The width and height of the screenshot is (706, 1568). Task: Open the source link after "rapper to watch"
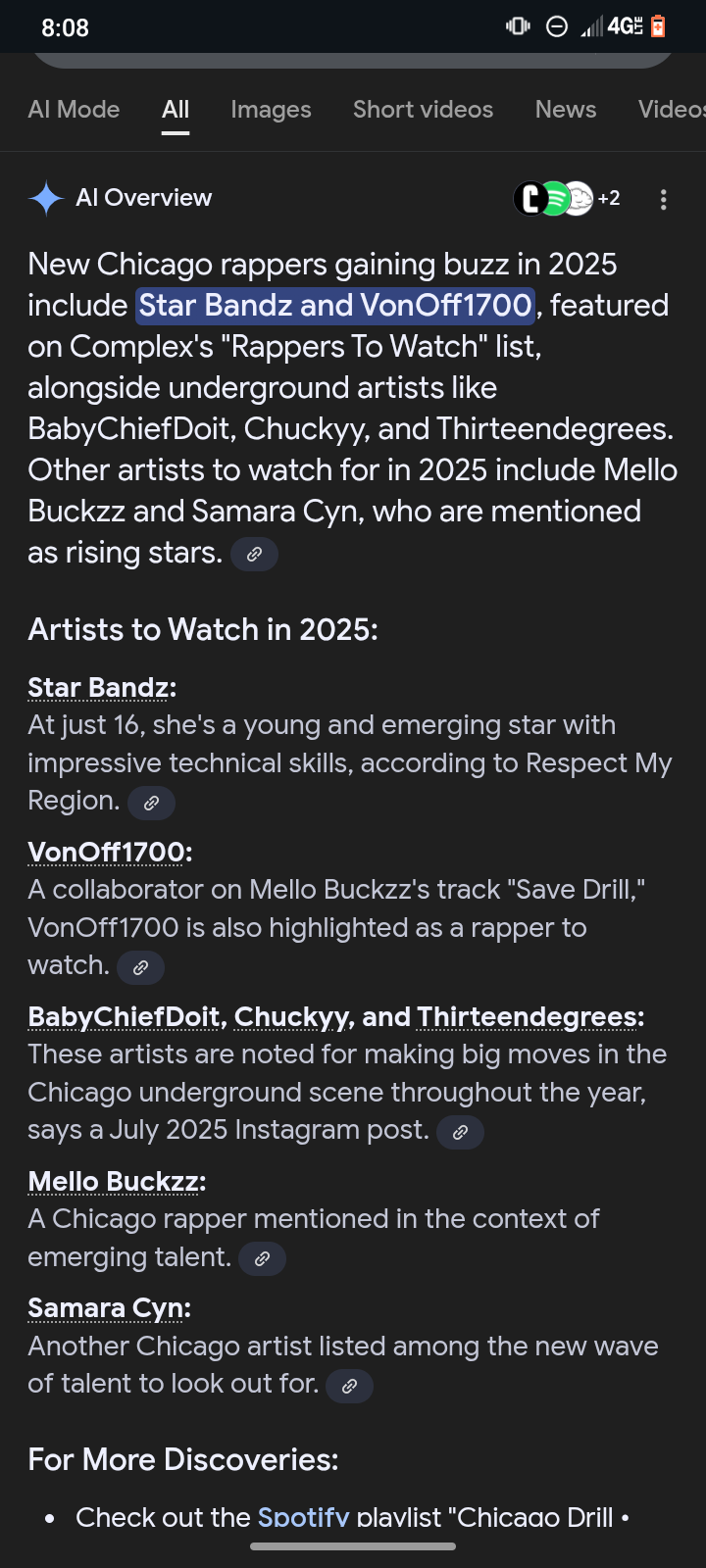140,967
